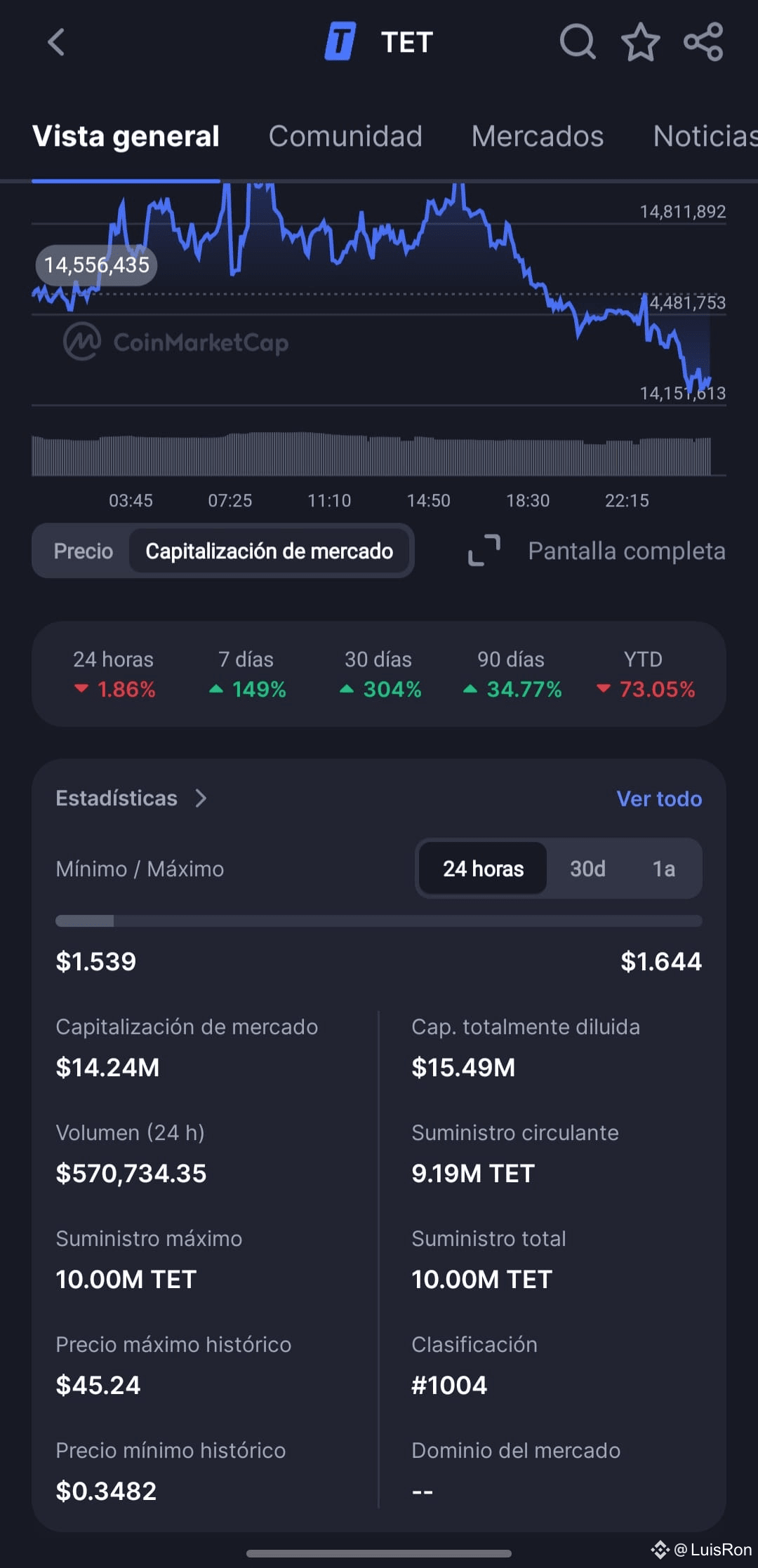Tap the CoinMarketCap watermark on the chart
The image size is (758, 1568).
(x=175, y=343)
